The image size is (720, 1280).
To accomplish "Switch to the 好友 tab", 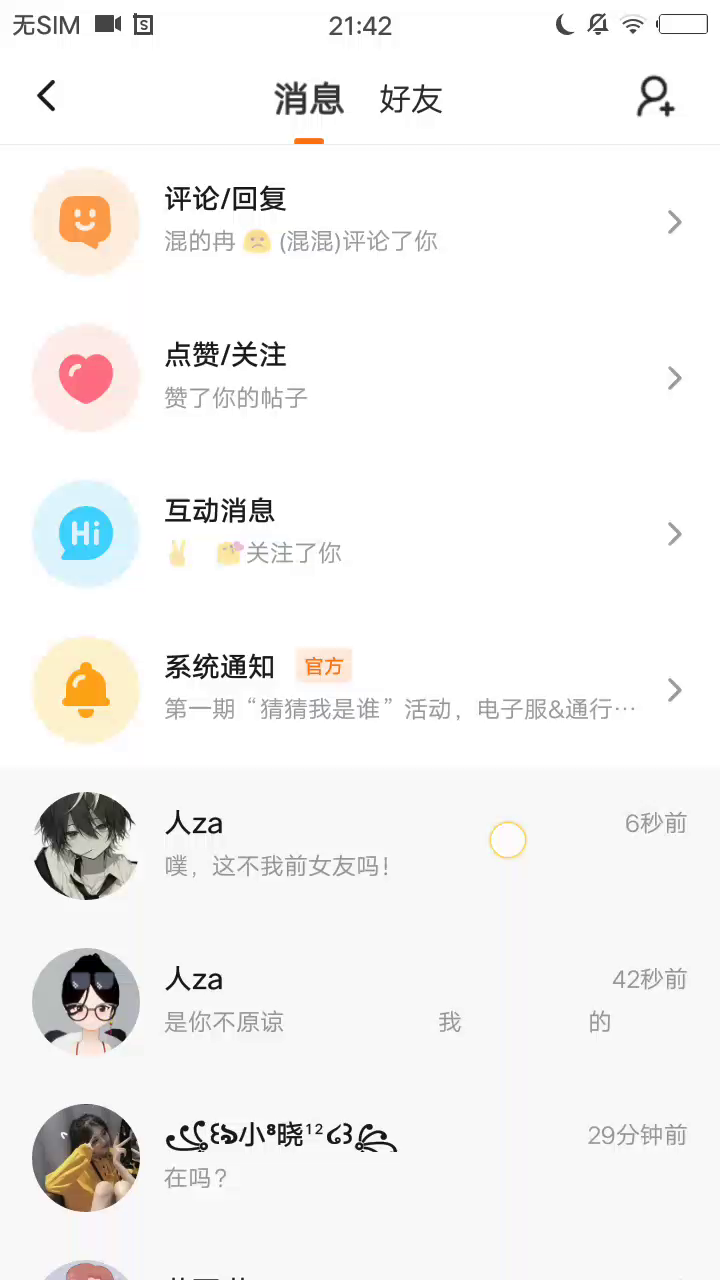I will pyautogui.click(x=410, y=99).
